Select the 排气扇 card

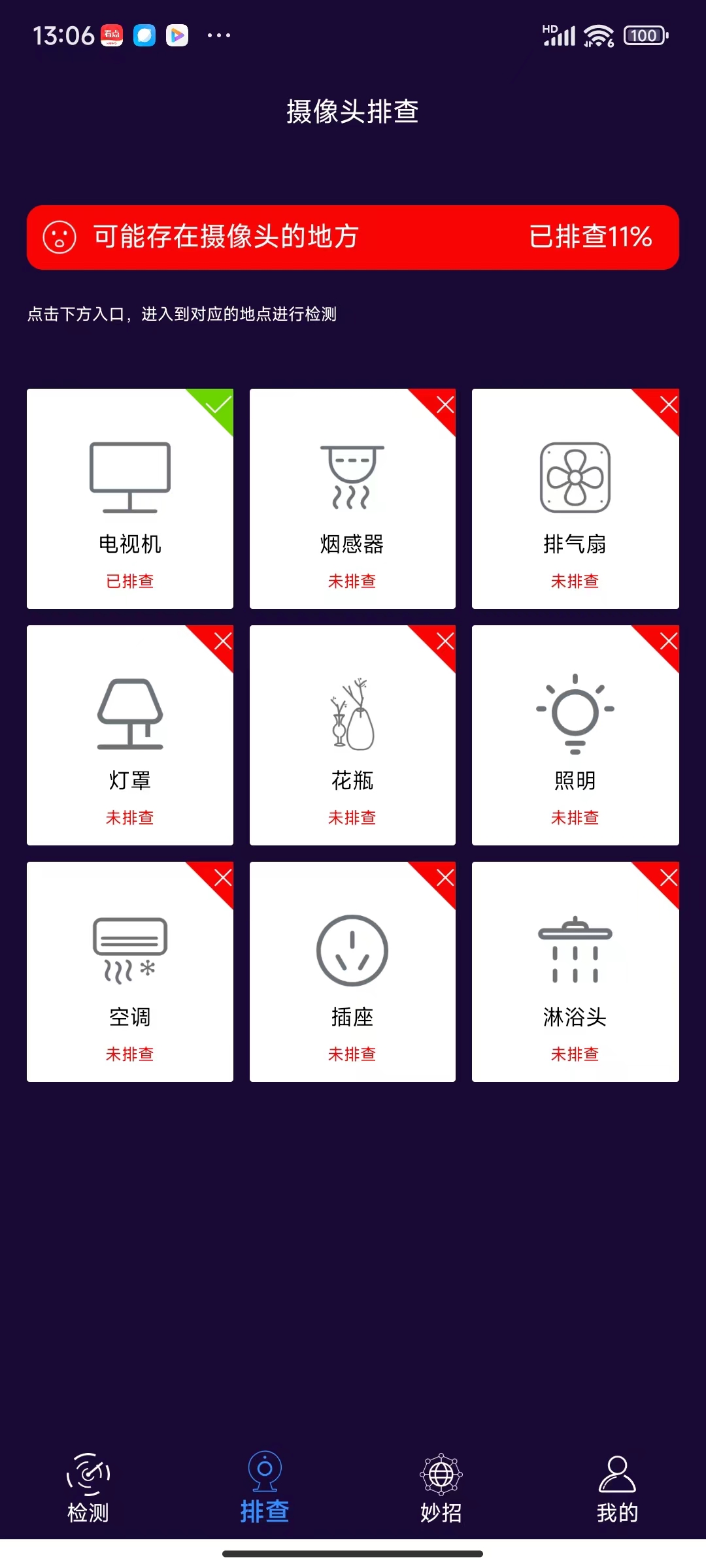pyautogui.click(x=575, y=498)
